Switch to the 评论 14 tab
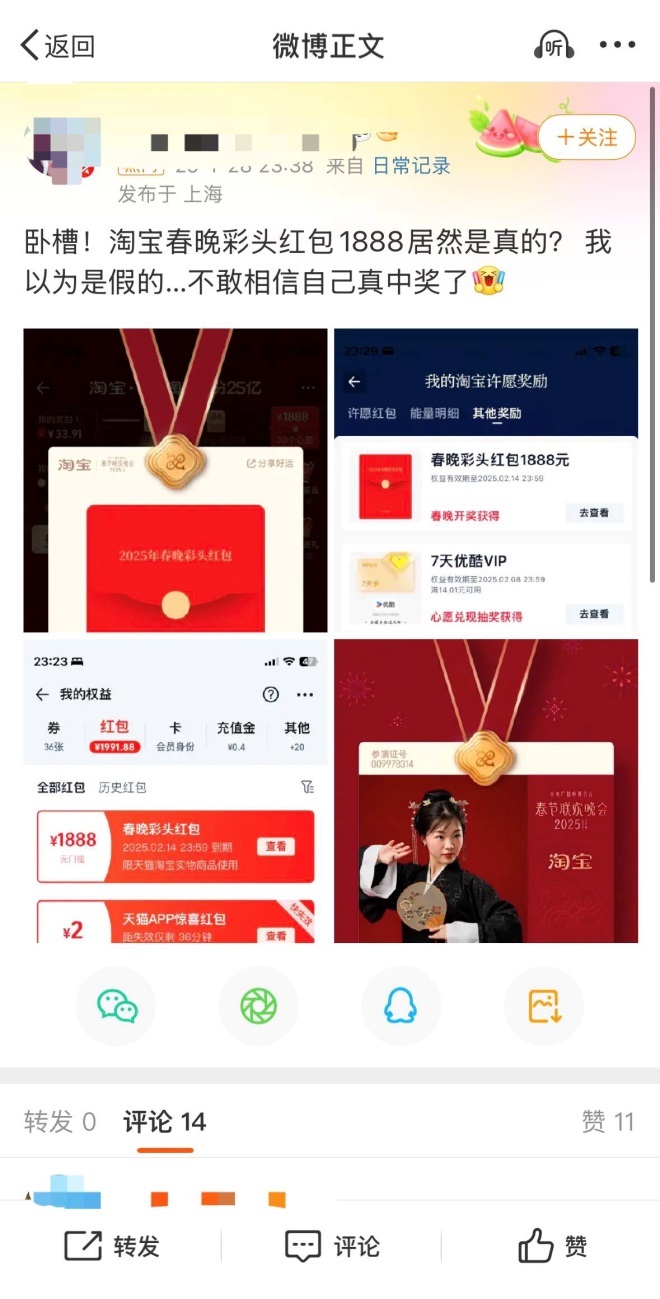 point(165,1122)
